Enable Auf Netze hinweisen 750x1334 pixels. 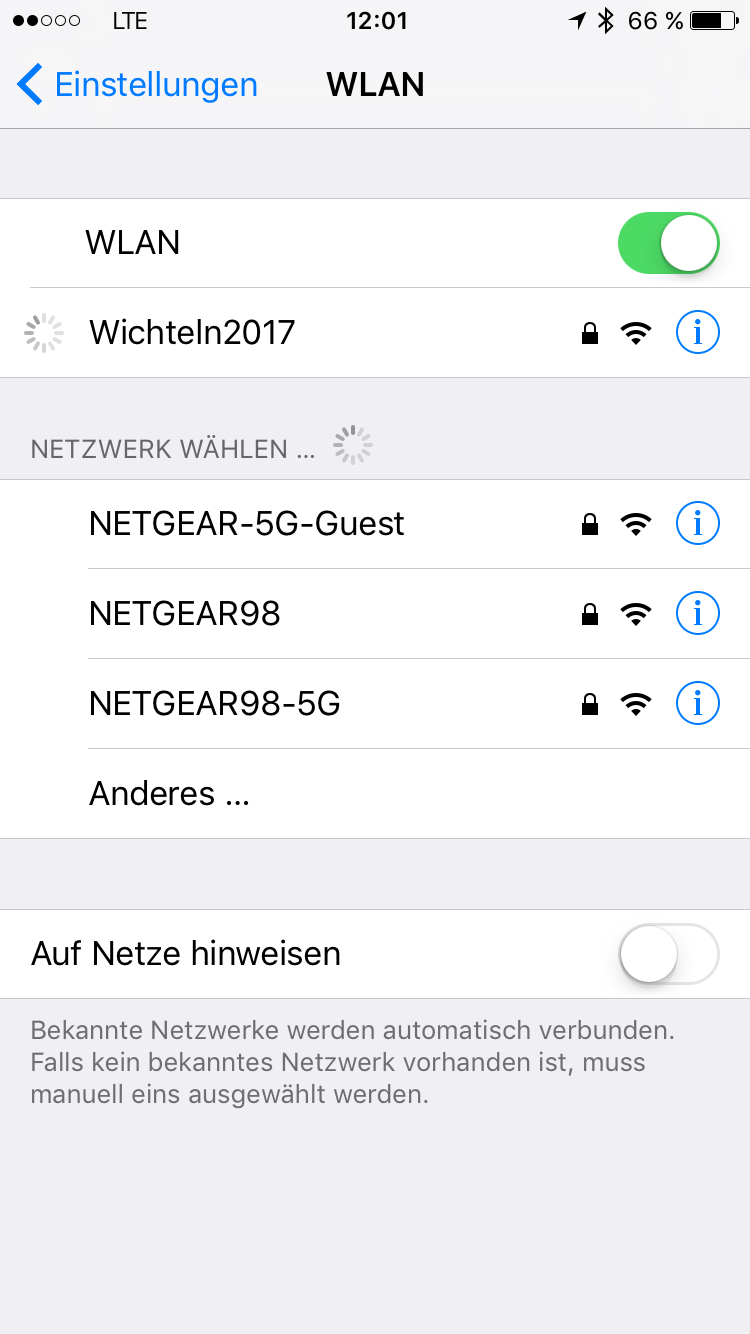point(668,954)
